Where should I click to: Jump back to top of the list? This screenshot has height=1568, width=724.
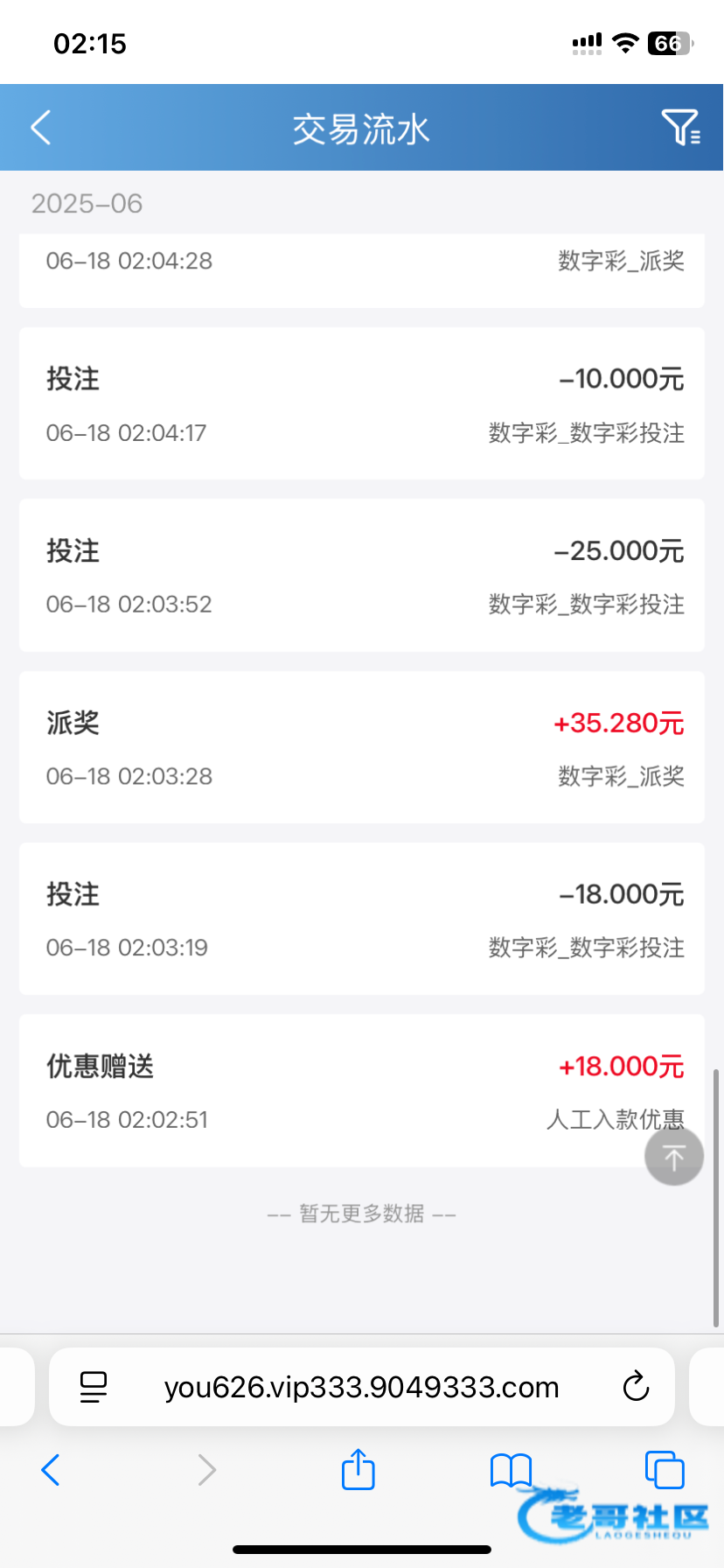673,1157
